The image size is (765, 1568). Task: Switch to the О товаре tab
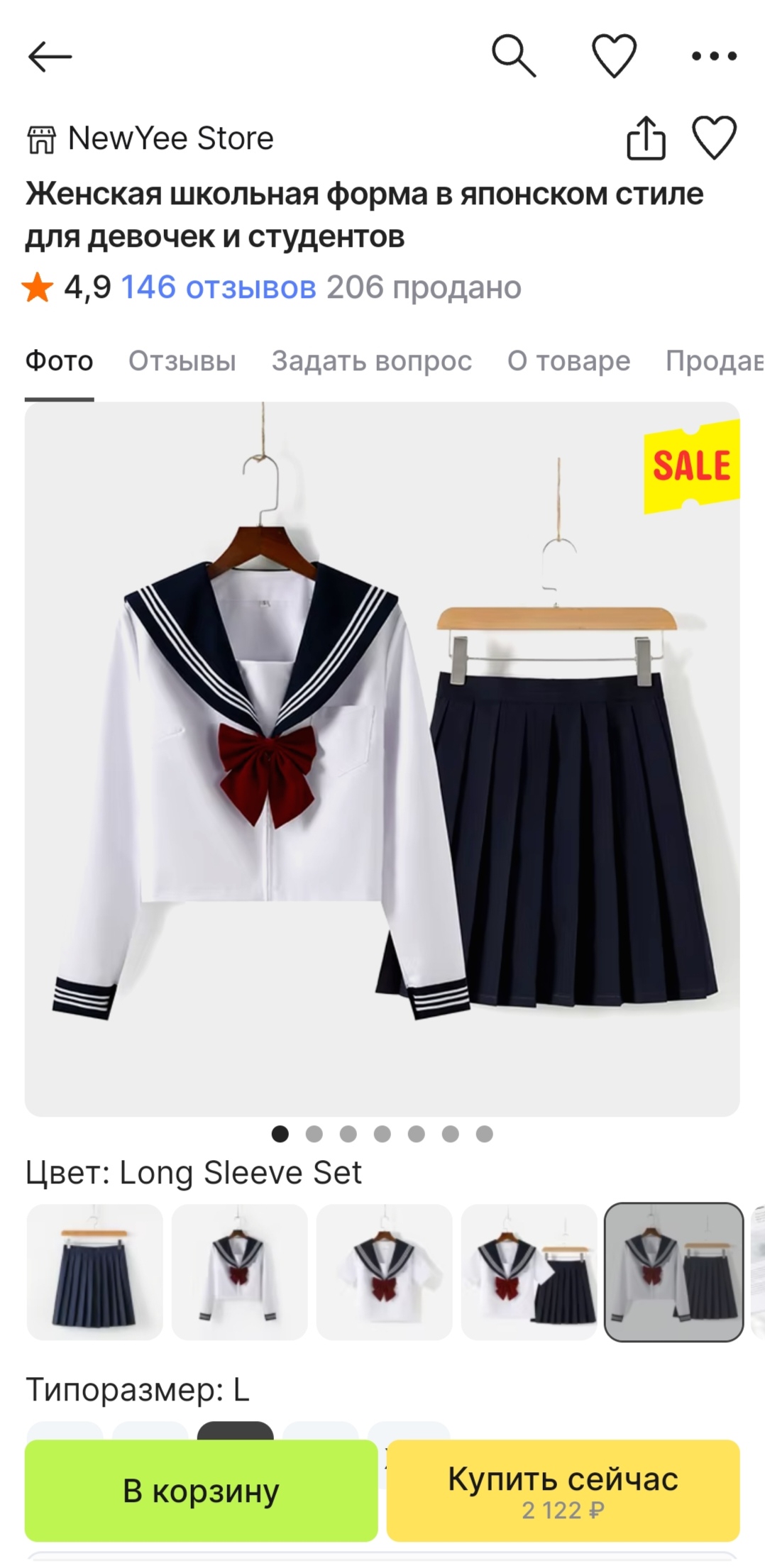[568, 361]
